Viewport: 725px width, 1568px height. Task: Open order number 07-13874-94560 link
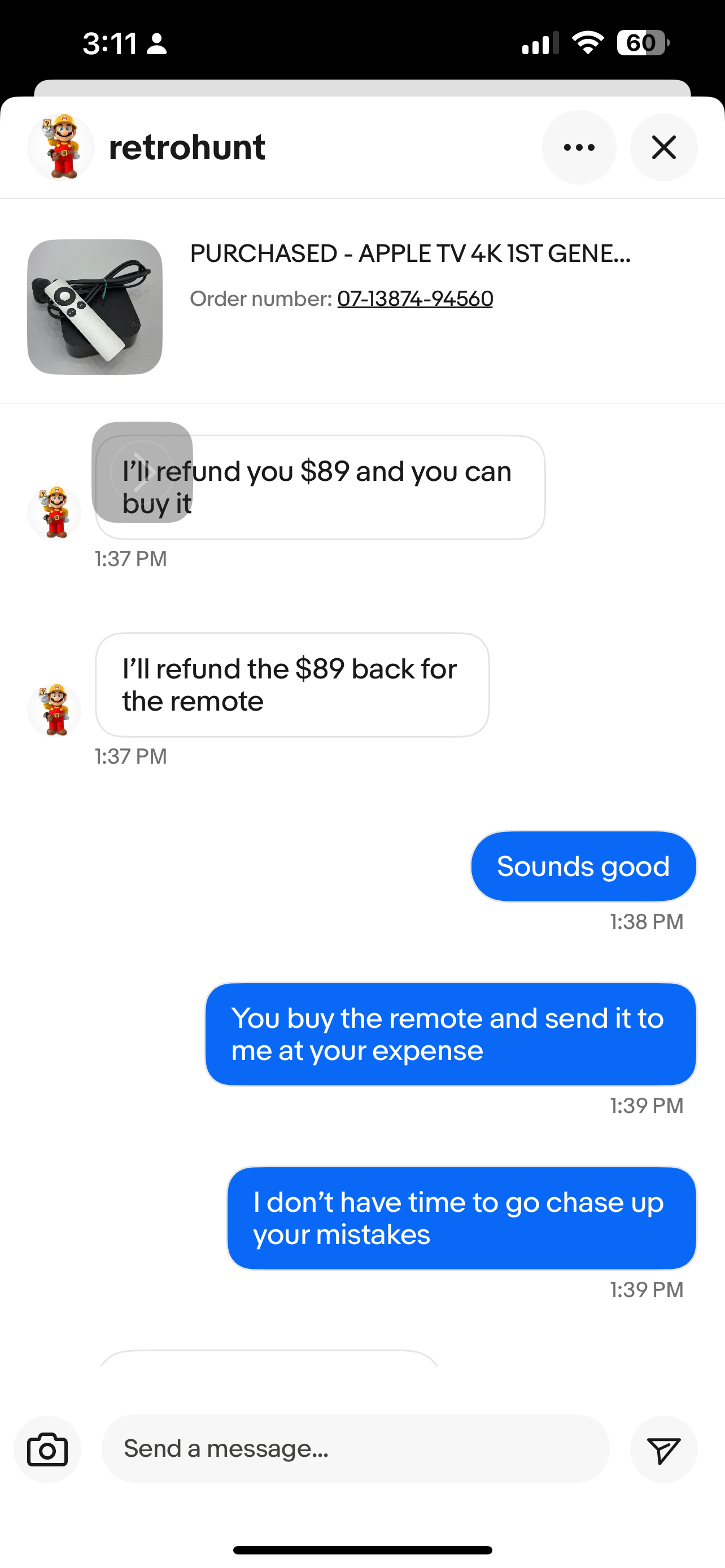point(414,299)
